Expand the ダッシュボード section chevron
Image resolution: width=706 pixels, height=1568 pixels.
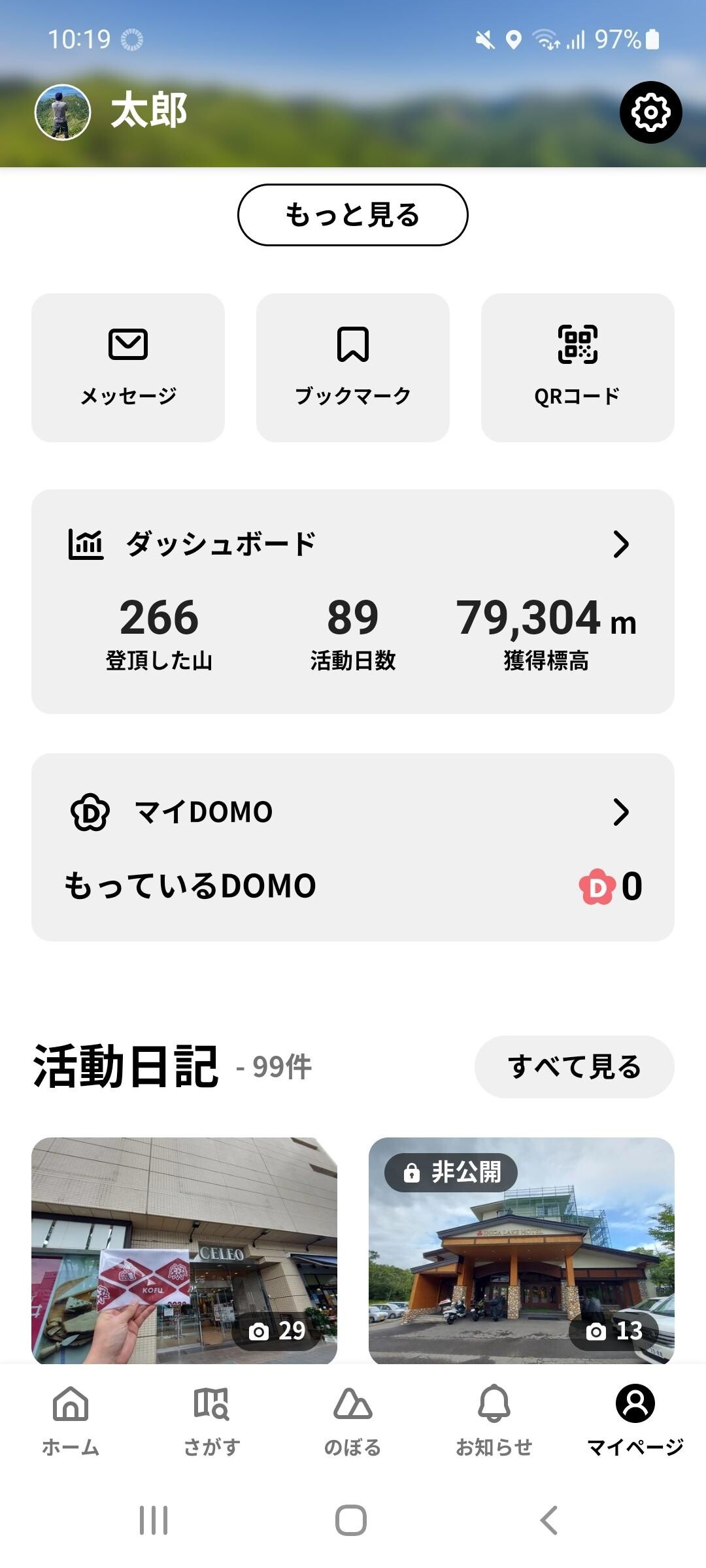(620, 544)
